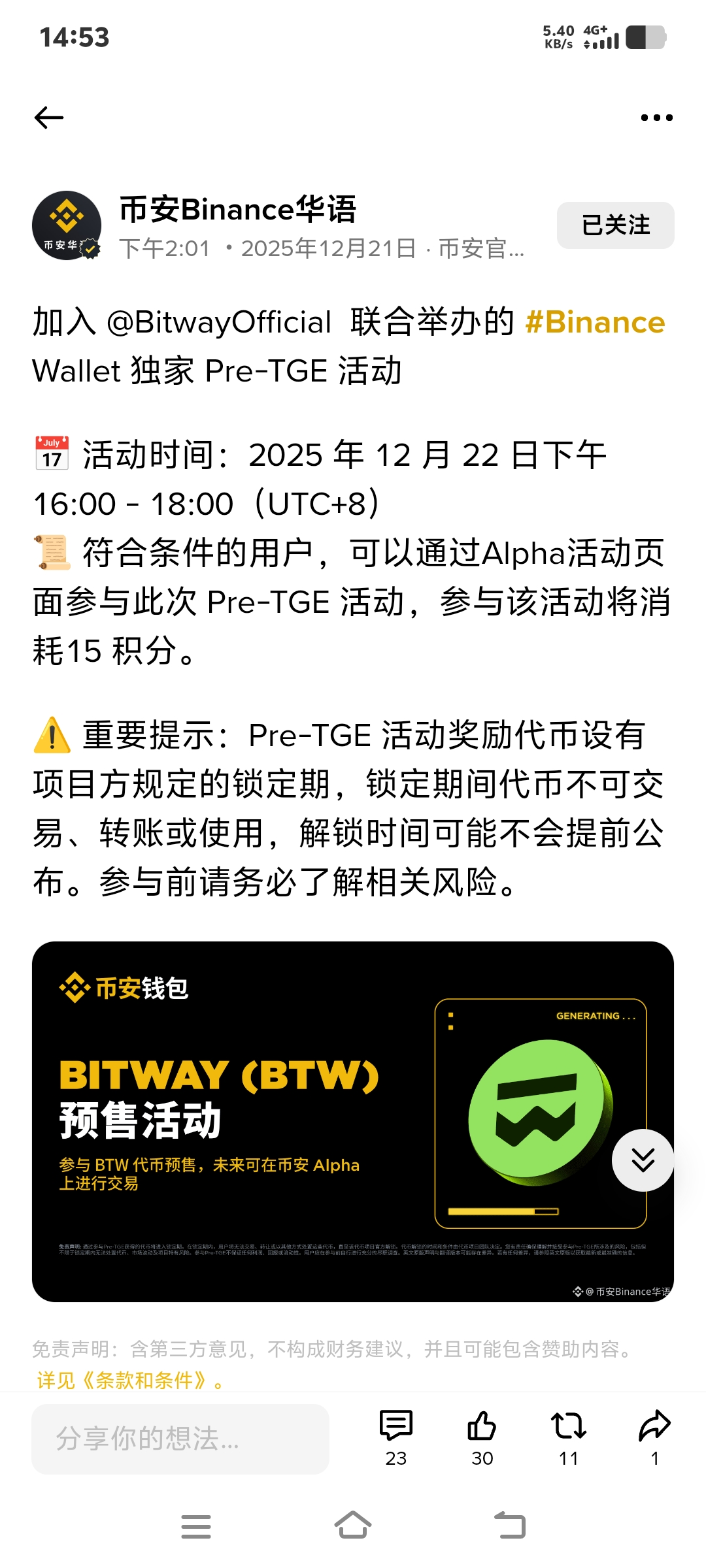Open the comments icon showing 23
This screenshot has width=706, height=1568.
tap(396, 1437)
